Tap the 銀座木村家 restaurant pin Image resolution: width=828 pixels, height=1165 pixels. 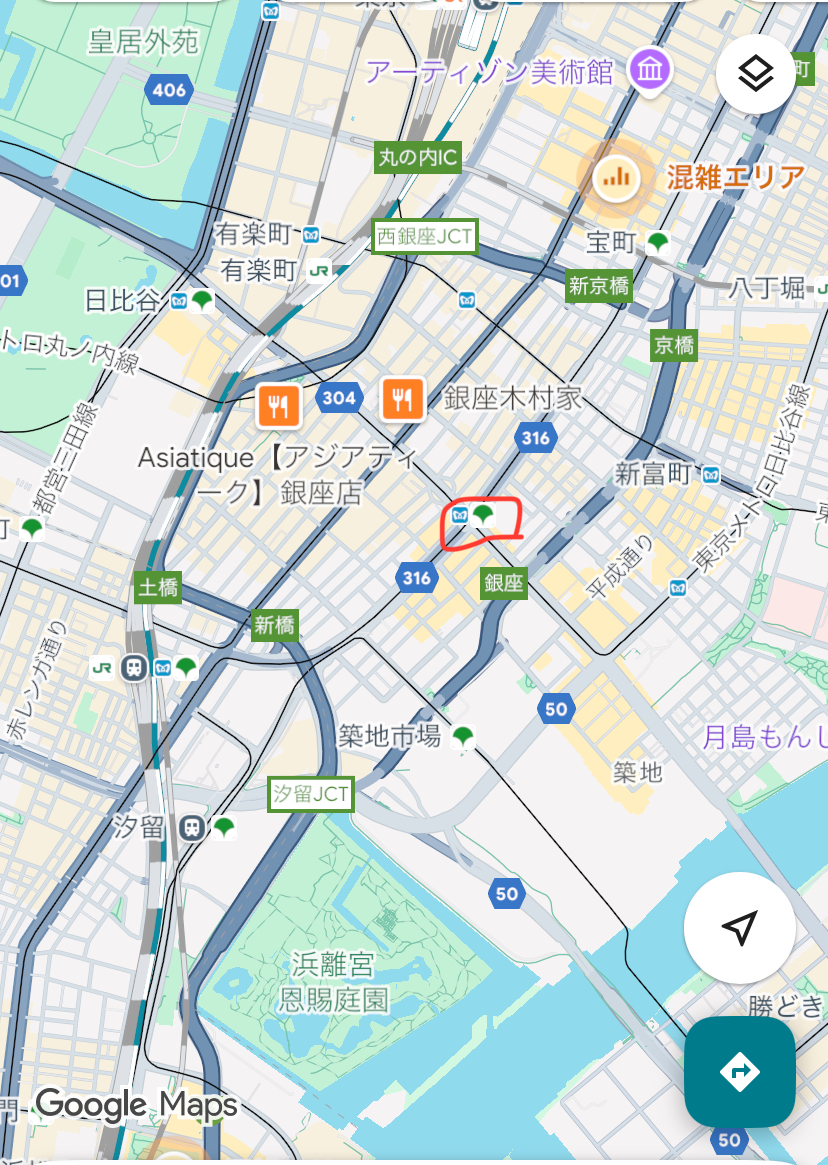[x=403, y=399]
